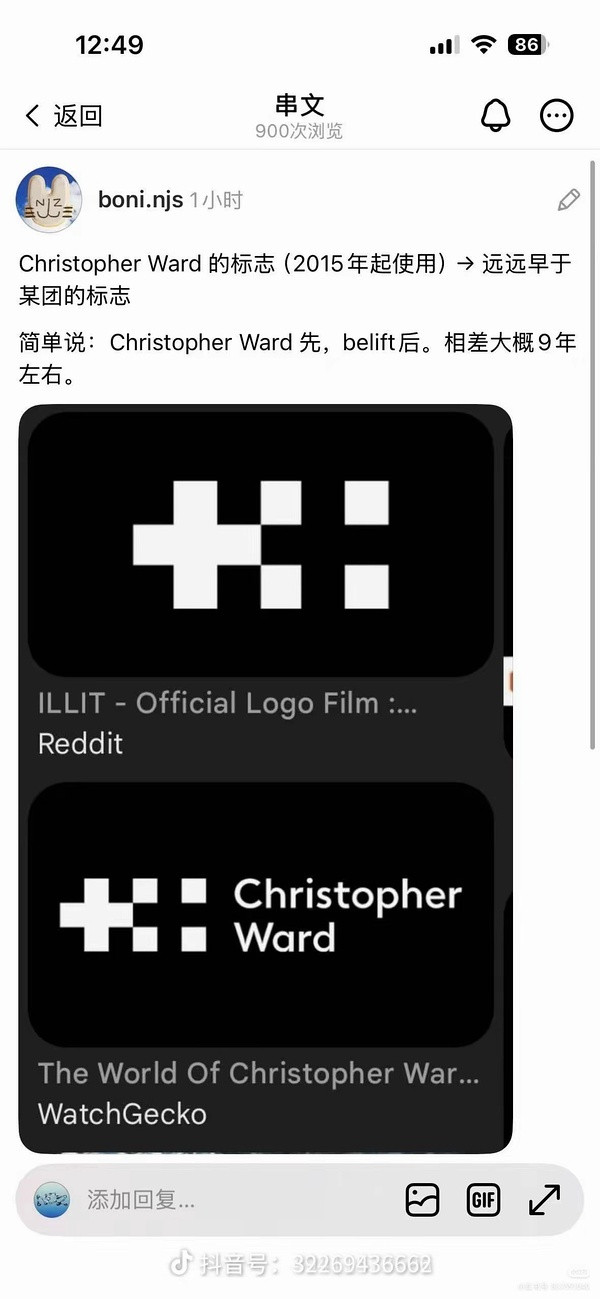Open the more options menu
This screenshot has height=1299, width=600.
click(x=557, y=116)
